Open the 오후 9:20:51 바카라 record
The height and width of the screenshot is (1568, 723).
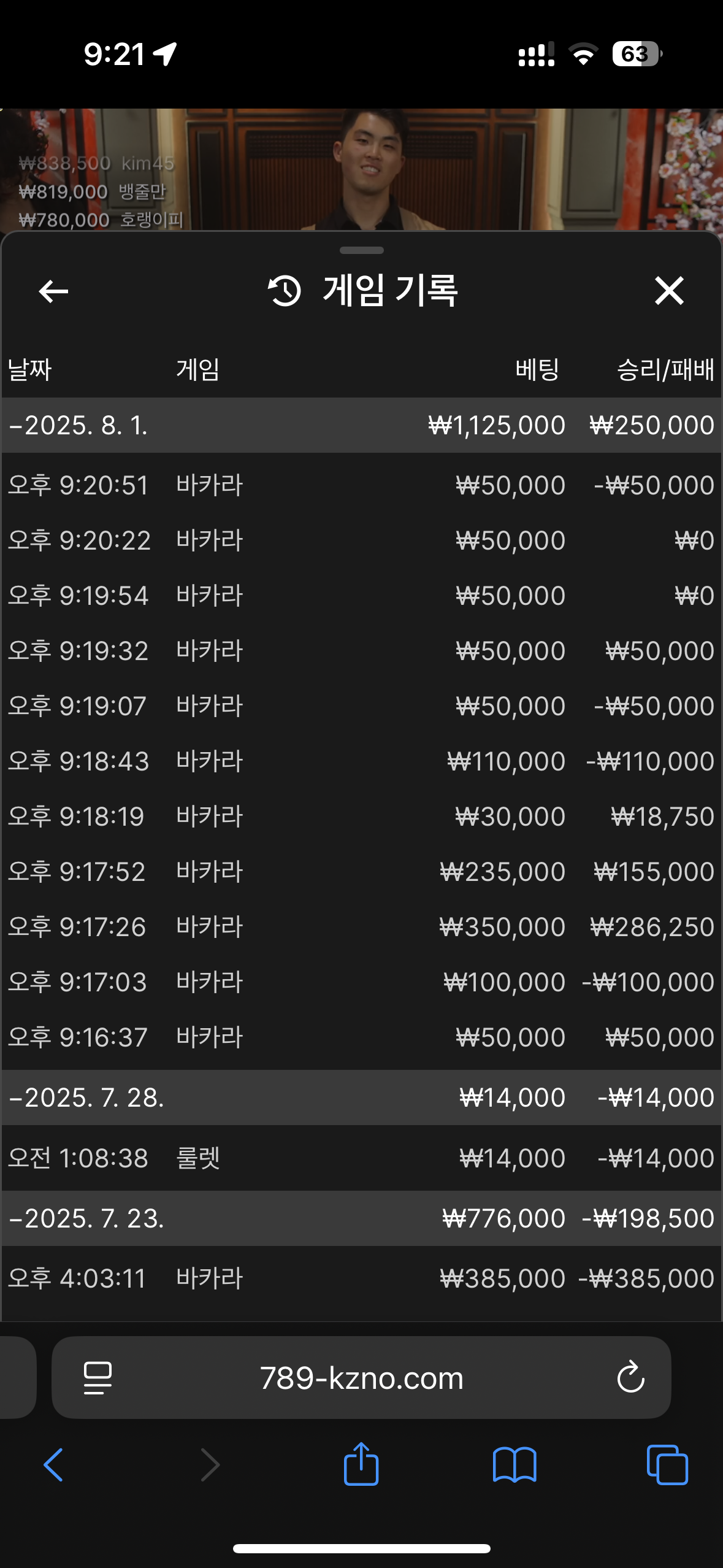point(361,485)
